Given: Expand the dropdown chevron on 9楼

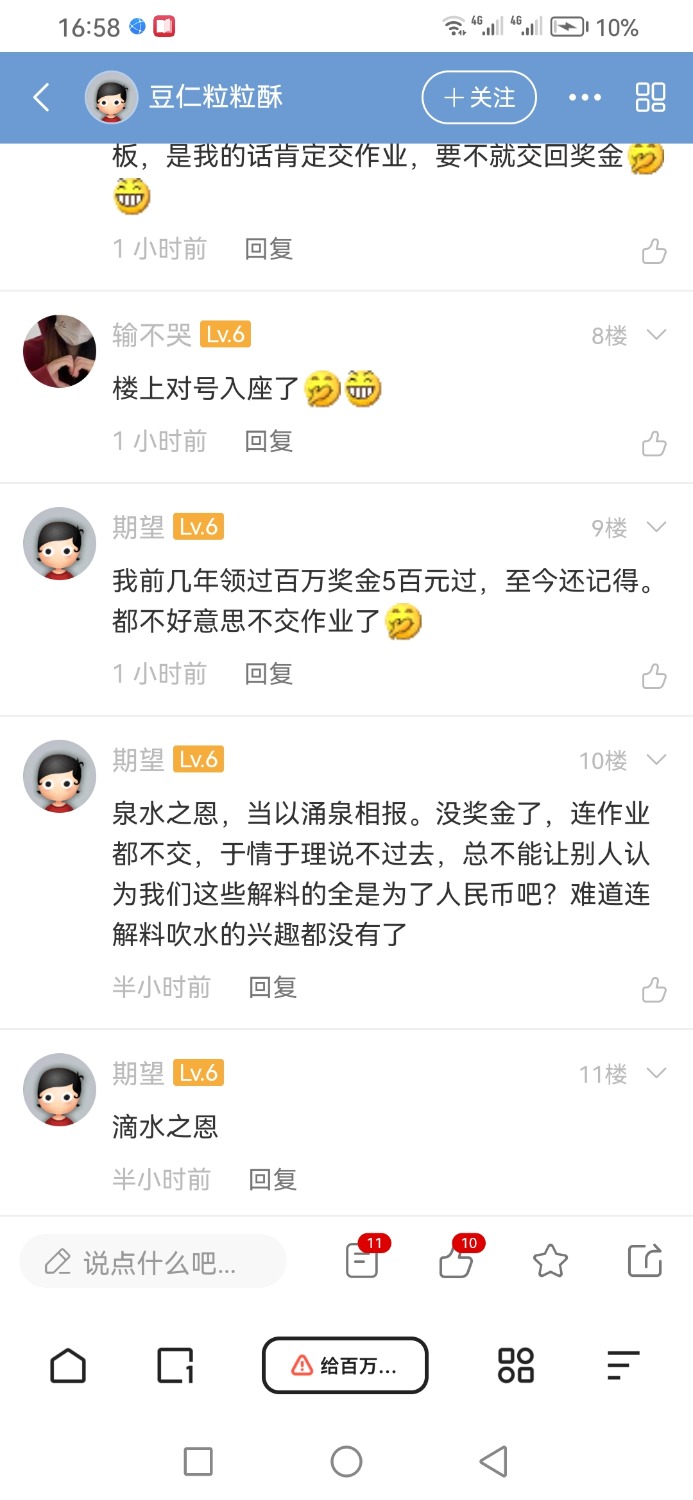Looking at the screenshot, I should (656, 527).
